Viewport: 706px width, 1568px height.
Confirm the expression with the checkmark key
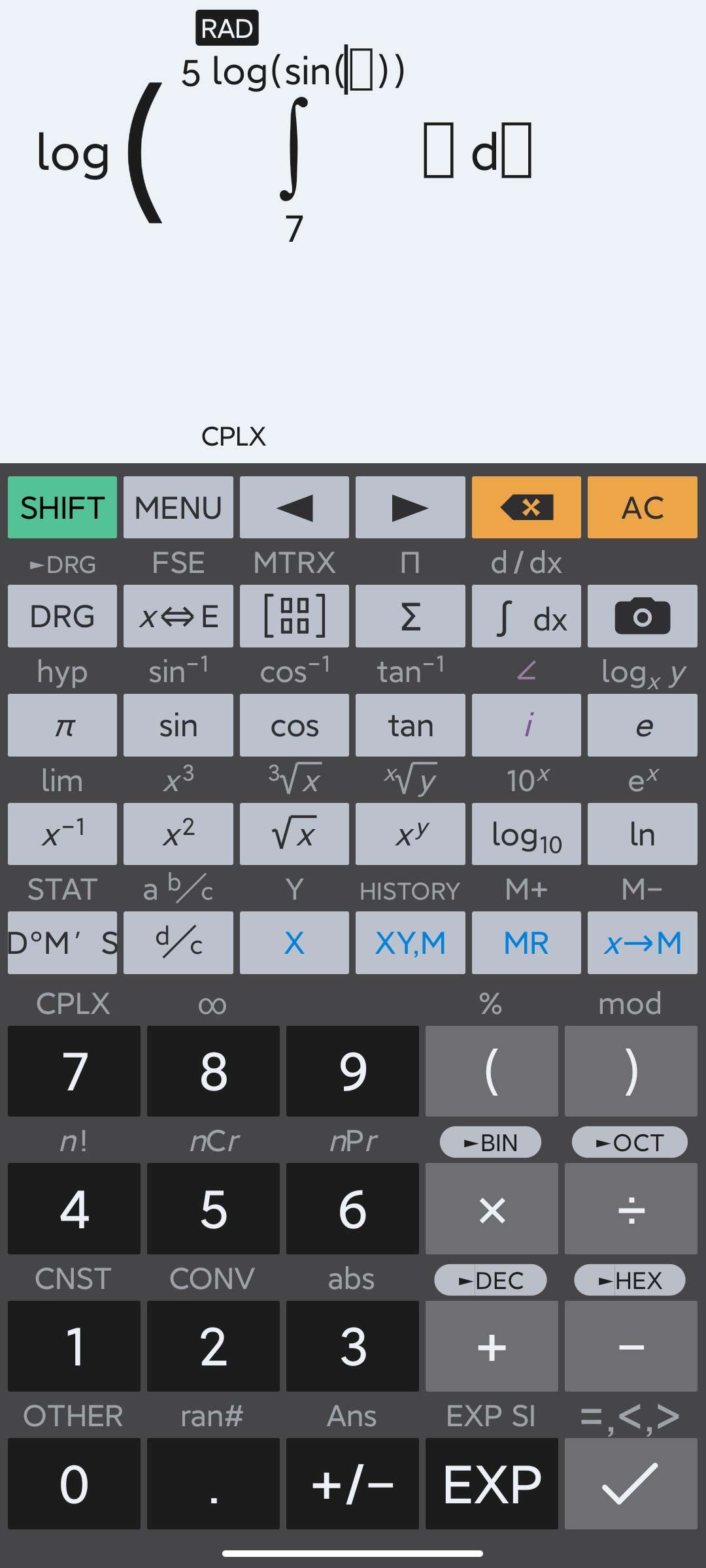pyautogui.click(x=631, y=1483)
